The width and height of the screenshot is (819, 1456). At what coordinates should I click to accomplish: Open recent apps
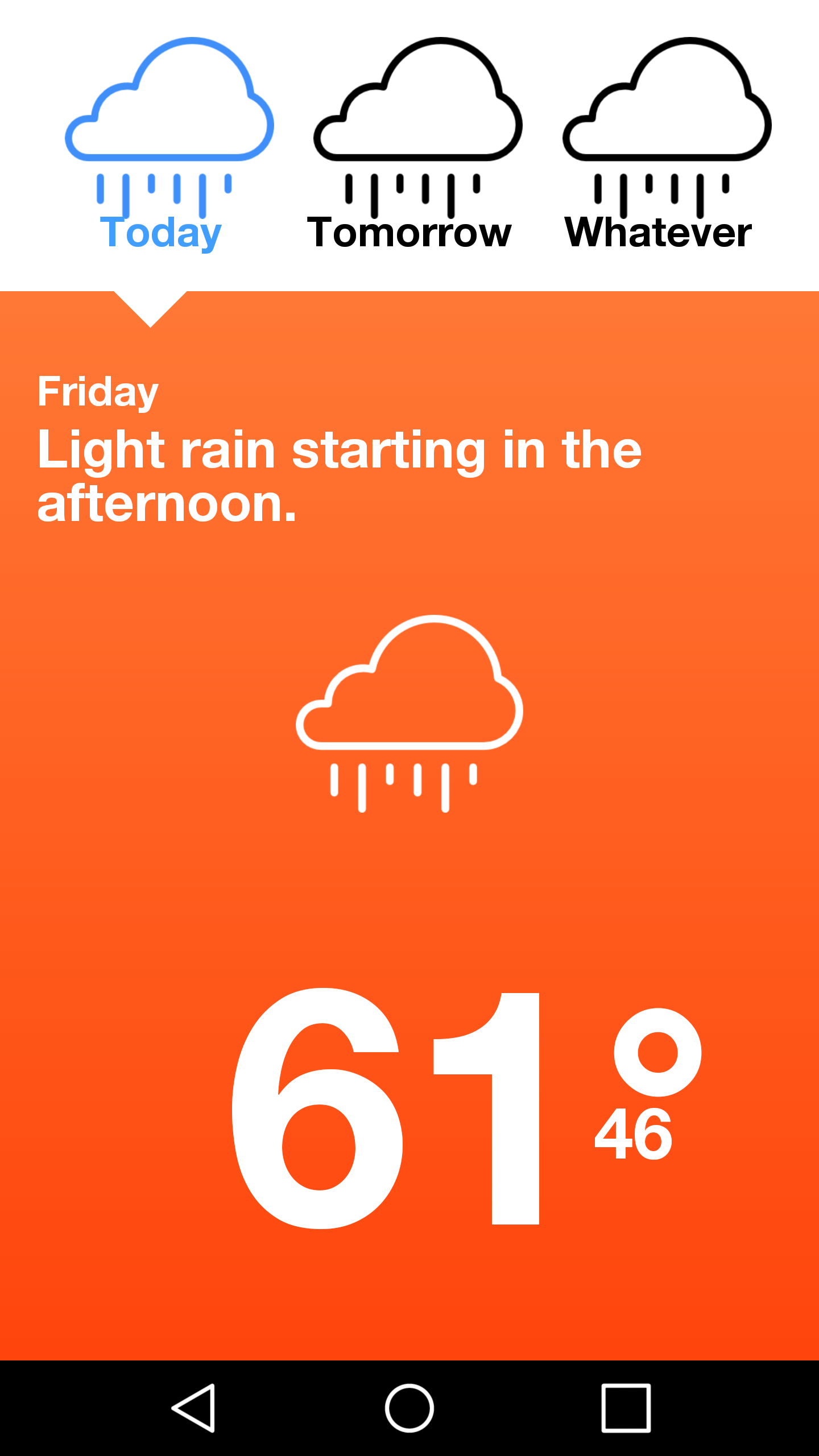tap(626, 1408)
